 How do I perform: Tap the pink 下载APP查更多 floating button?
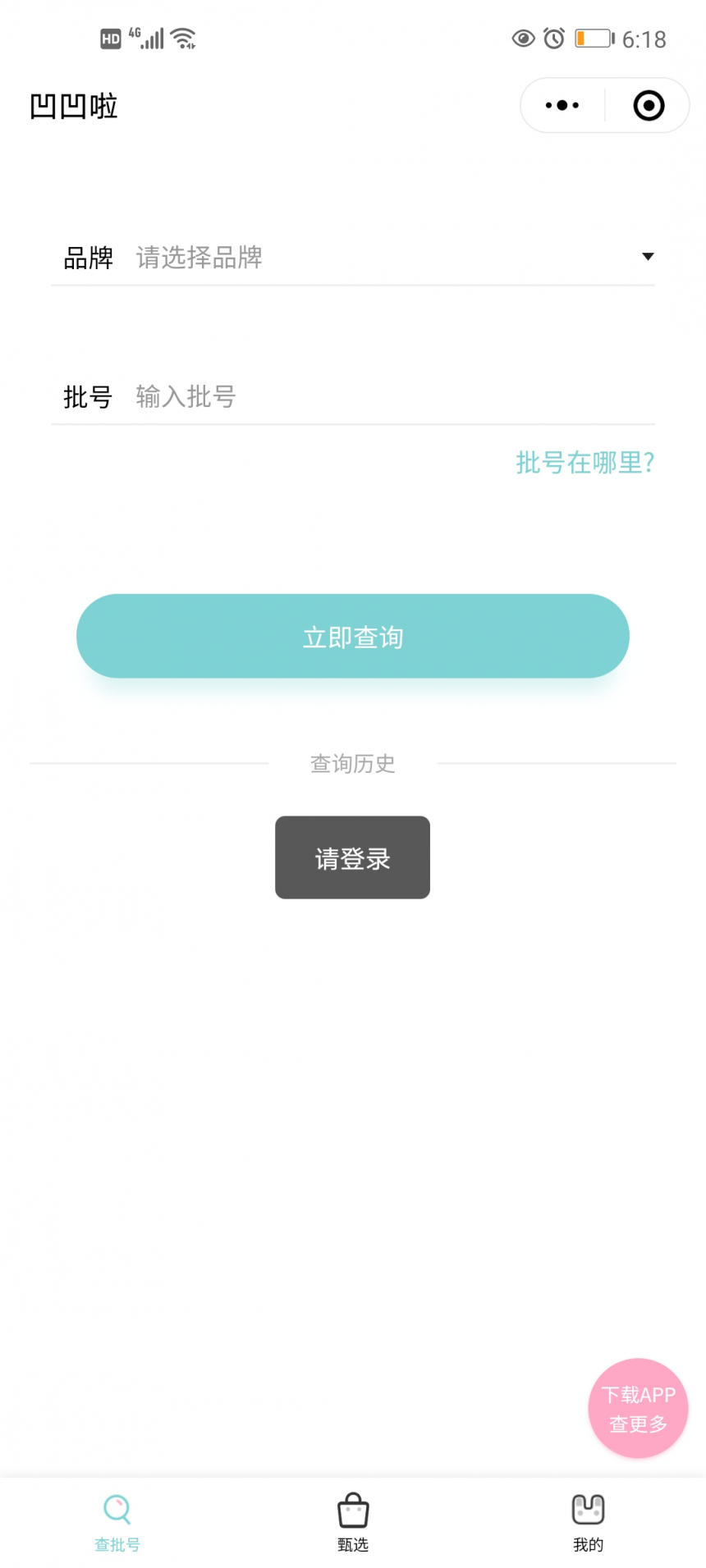[x=638, y=1408]
